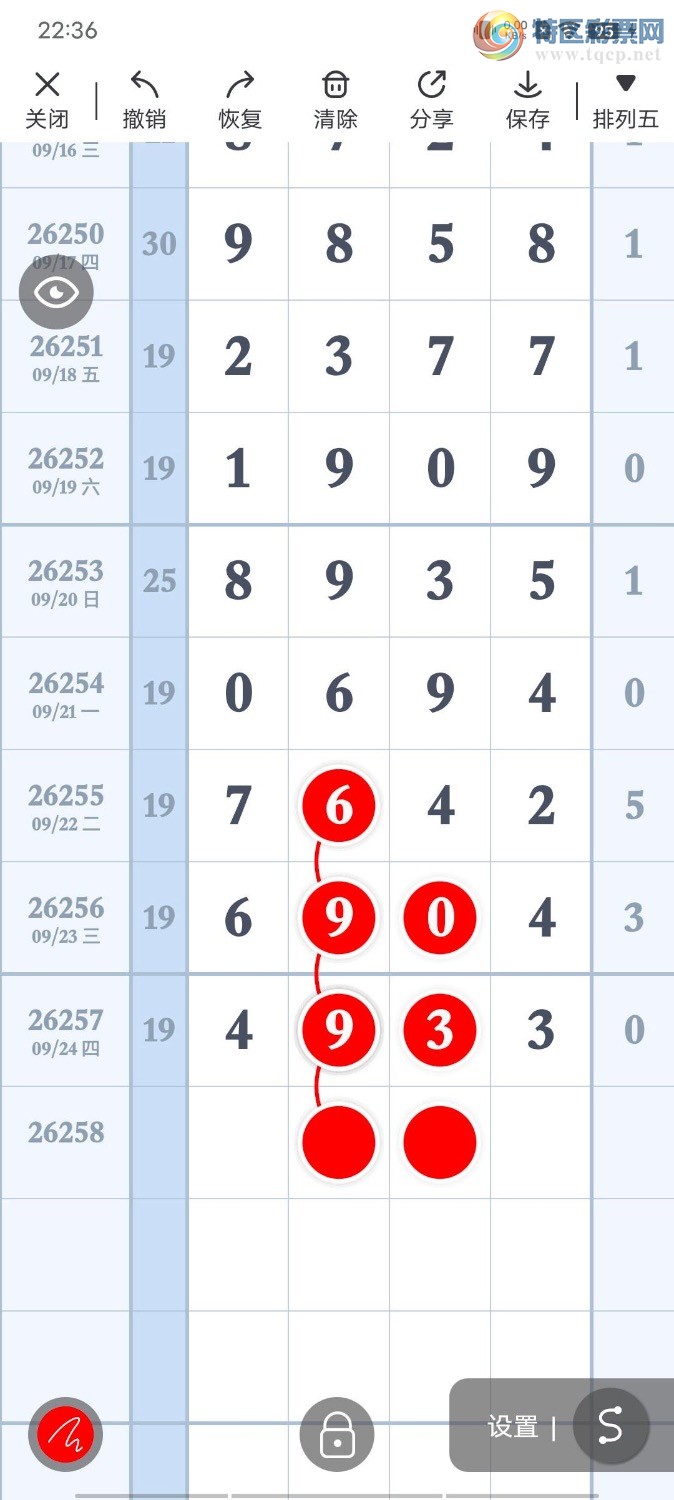The height and width of the screenshot is (1500, 674).
Task: Tap red circled 6 in row 26255
Action: [x=339, y=805]
